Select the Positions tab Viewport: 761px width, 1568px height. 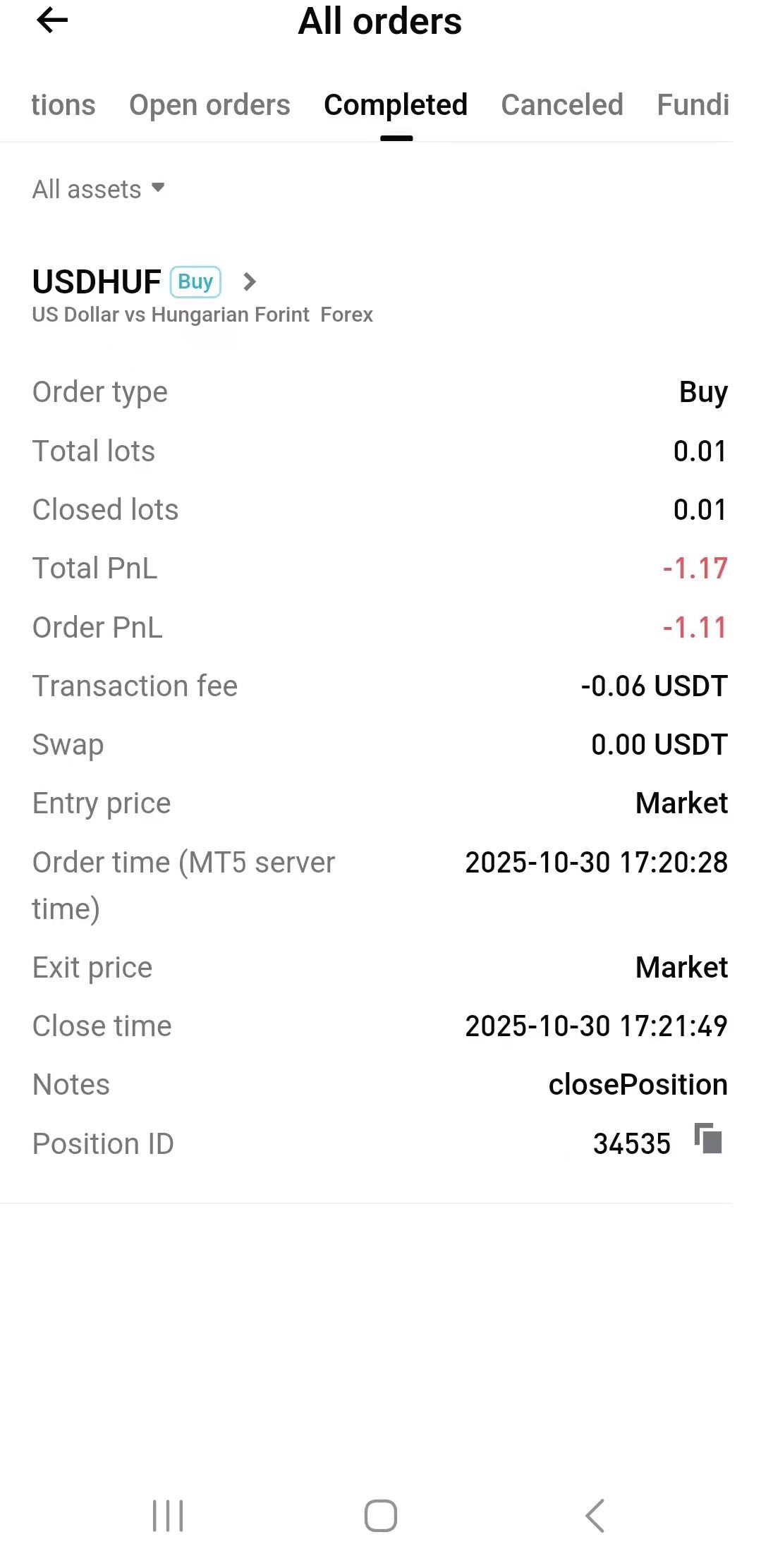point(63,104)
